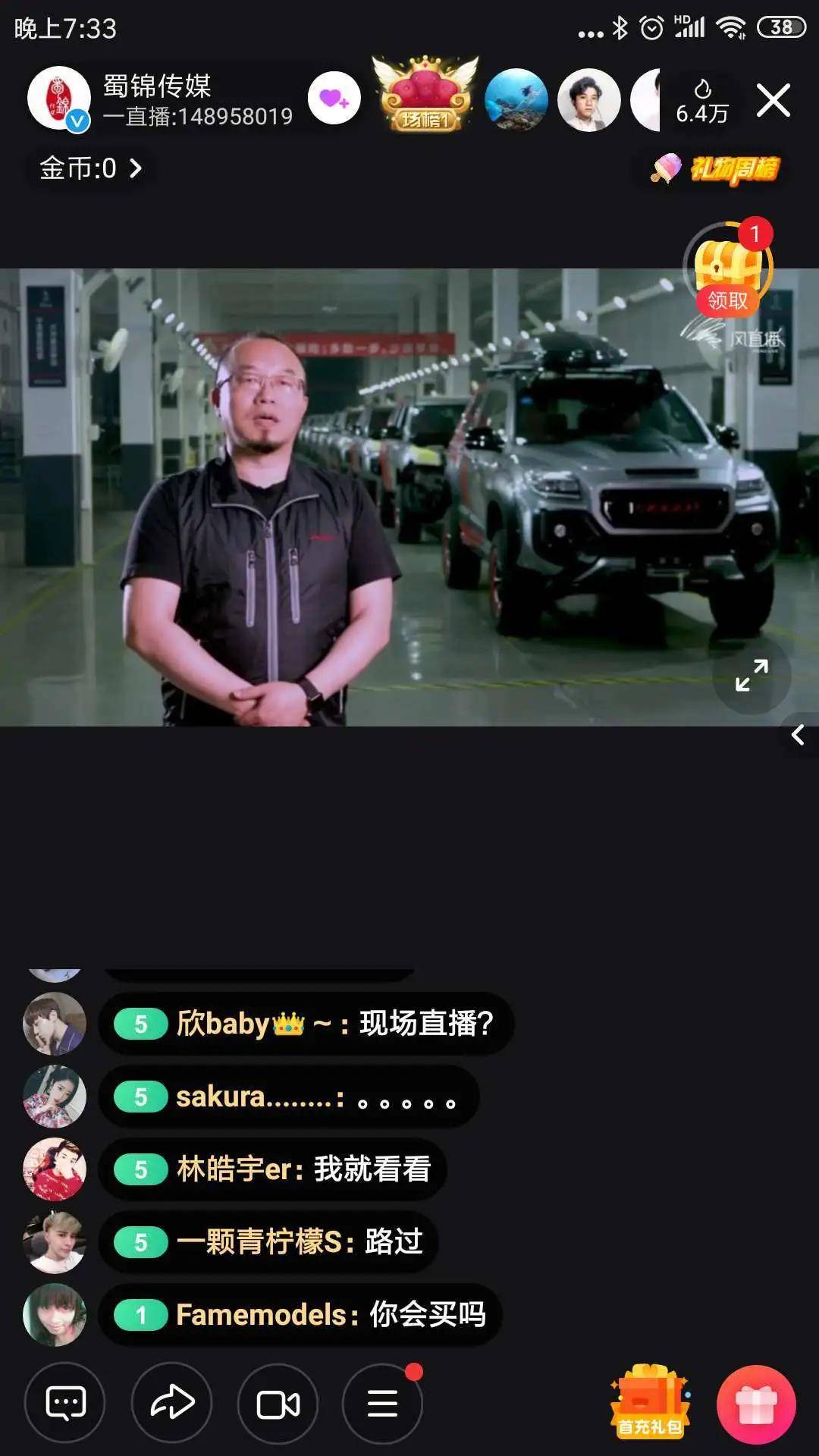The height and width of the screenshot is (1456, 819).
Task: Open the 首充礼包 first-recharge pack
Action: pyautogui.click(x=651, y=1403)
